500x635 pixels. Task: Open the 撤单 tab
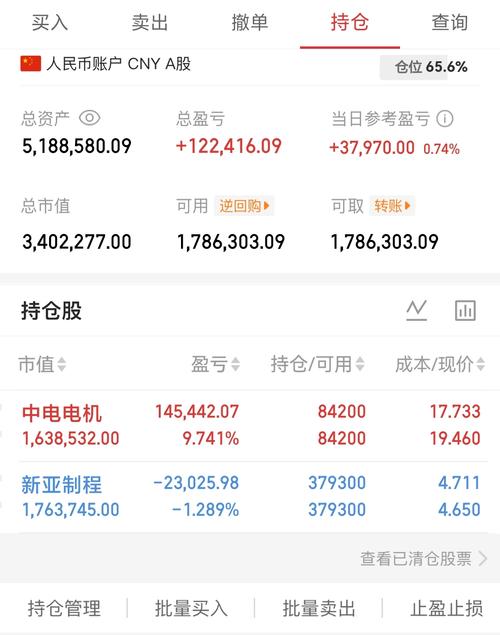click(250, 22)
